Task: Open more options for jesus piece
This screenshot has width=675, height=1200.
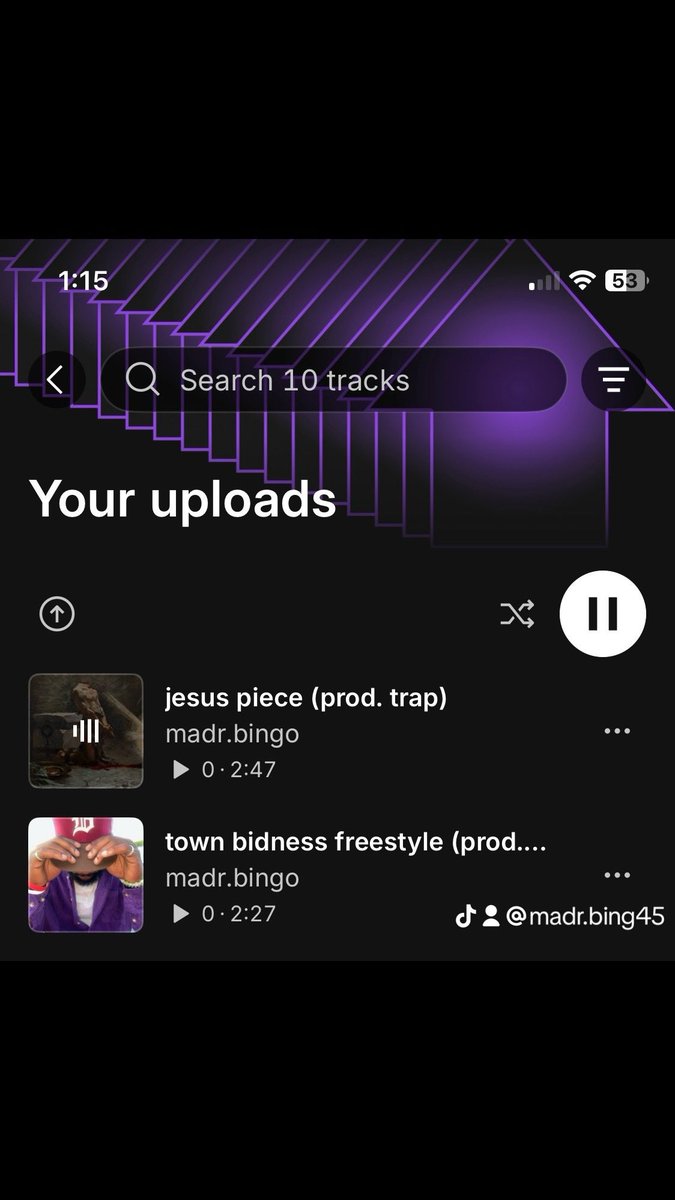Action: click(617, 731)
